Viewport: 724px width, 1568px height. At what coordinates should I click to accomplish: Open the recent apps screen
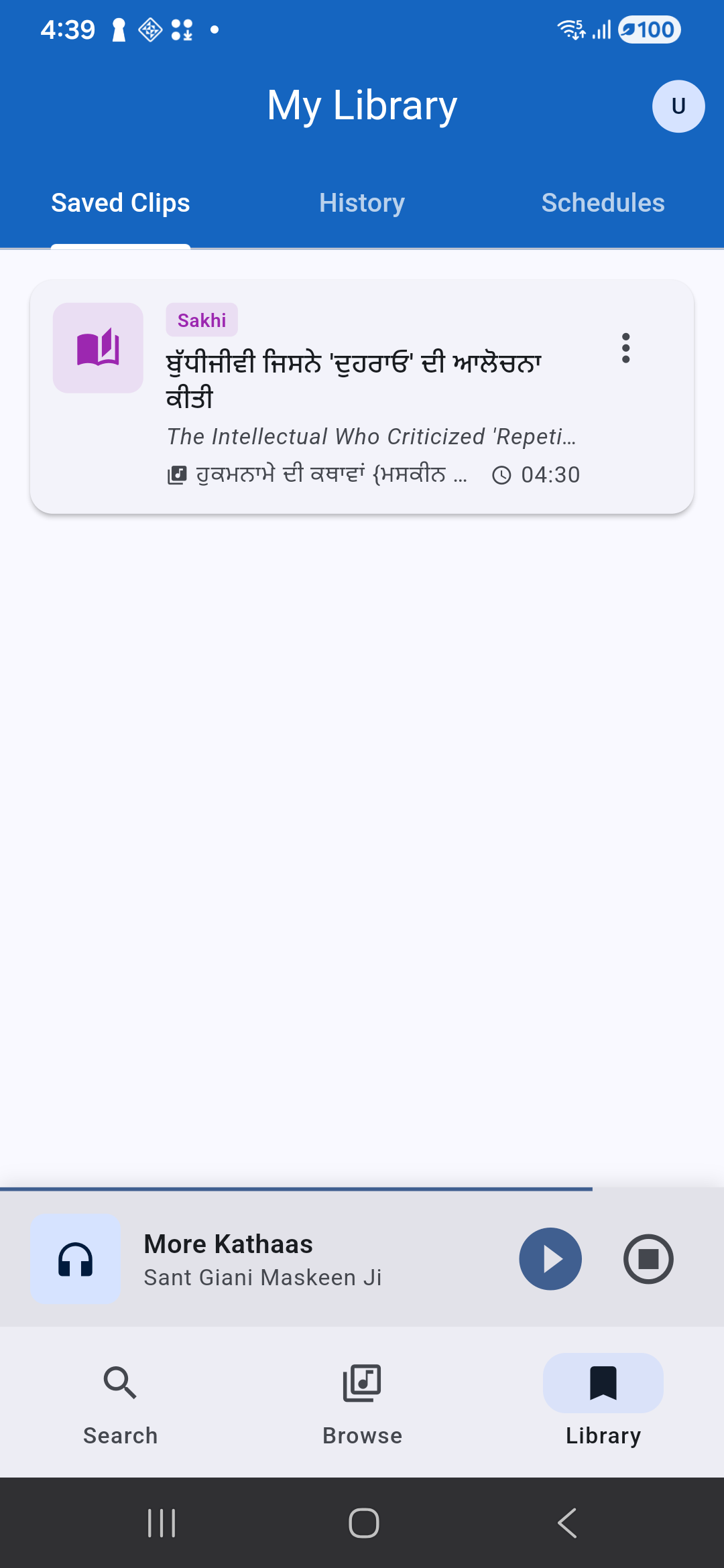click(x=162, y=1523)
